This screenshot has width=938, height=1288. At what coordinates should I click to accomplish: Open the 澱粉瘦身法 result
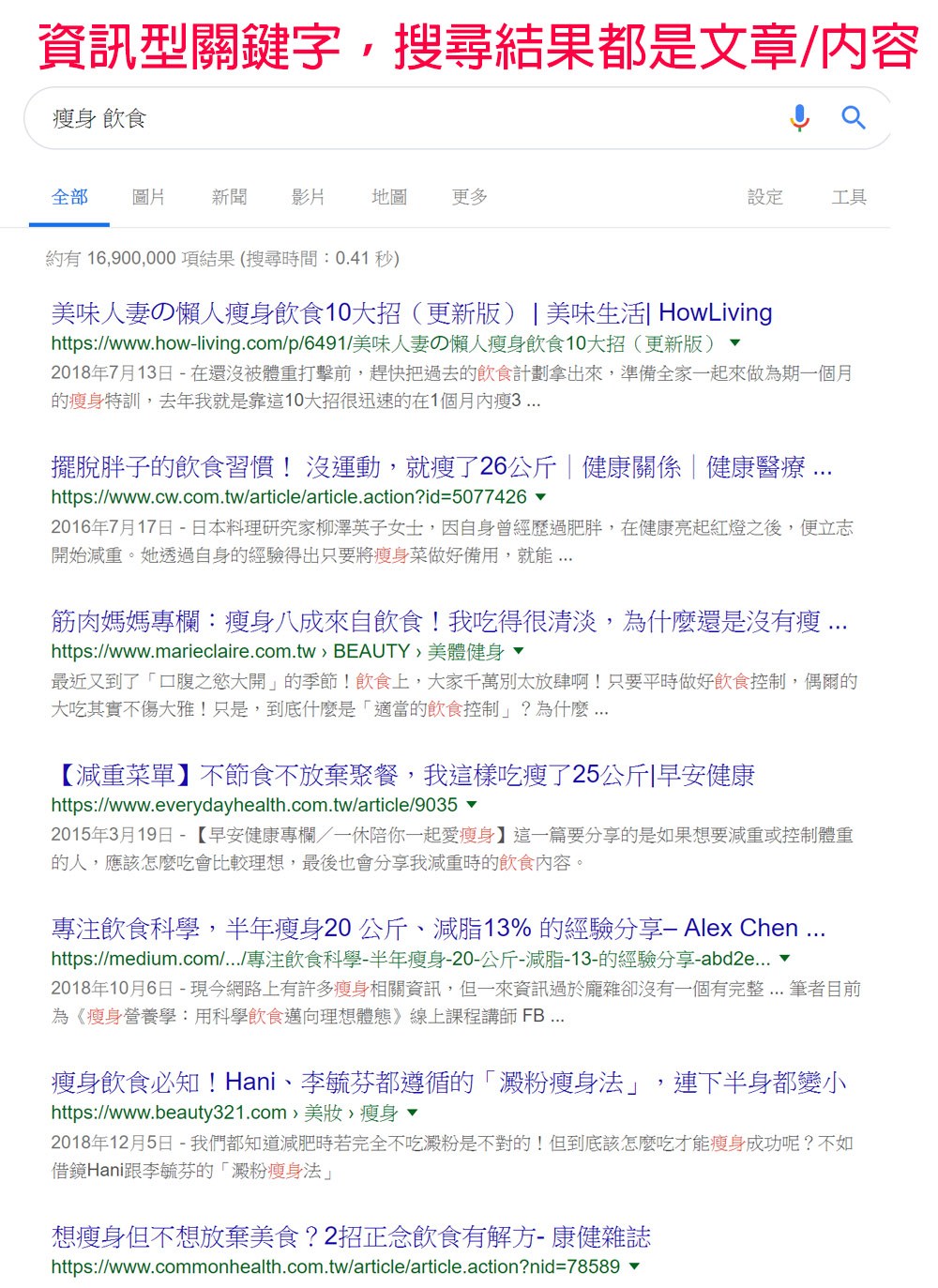click(x=449, y=1083)
